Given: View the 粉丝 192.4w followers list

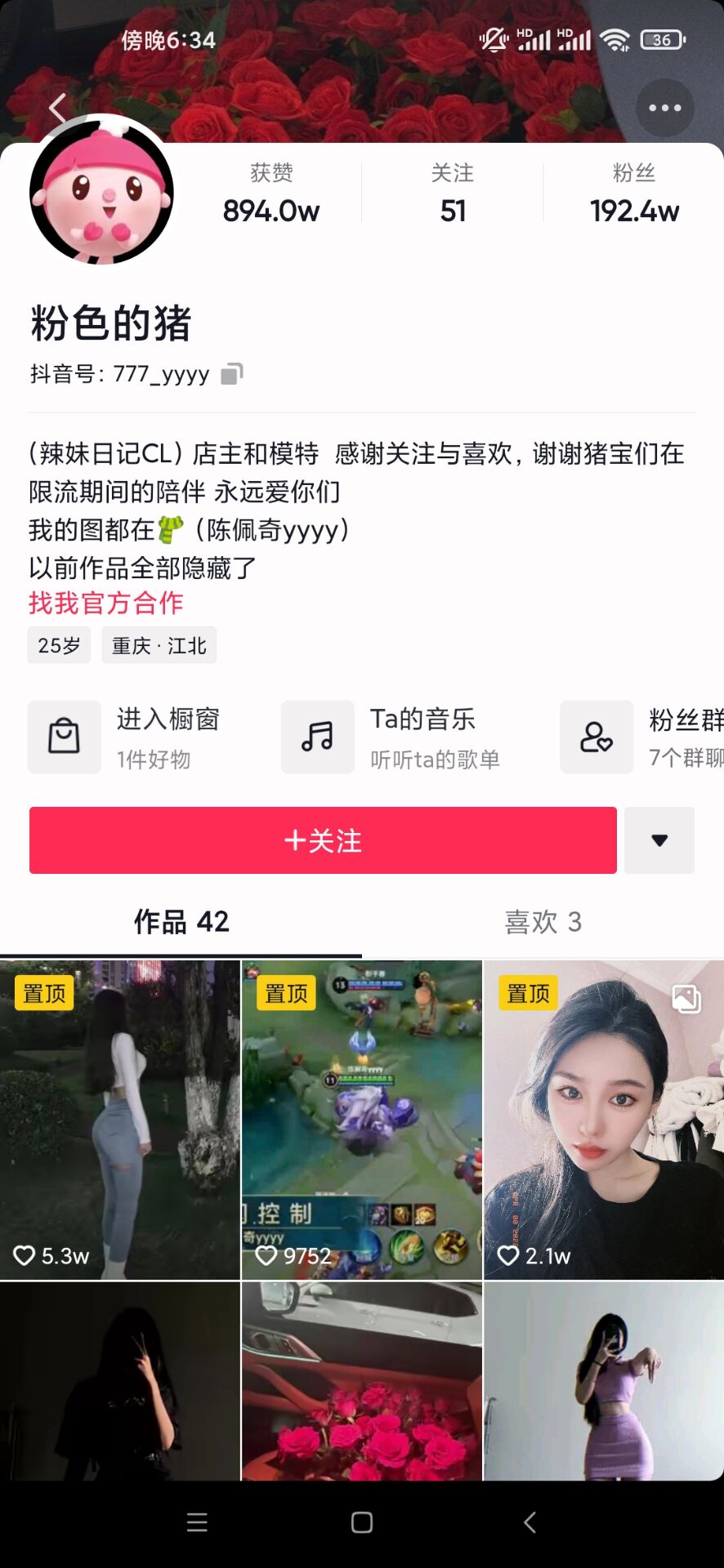Looking at the screenshot, I should pyautogui.click(x=634, y=194).
